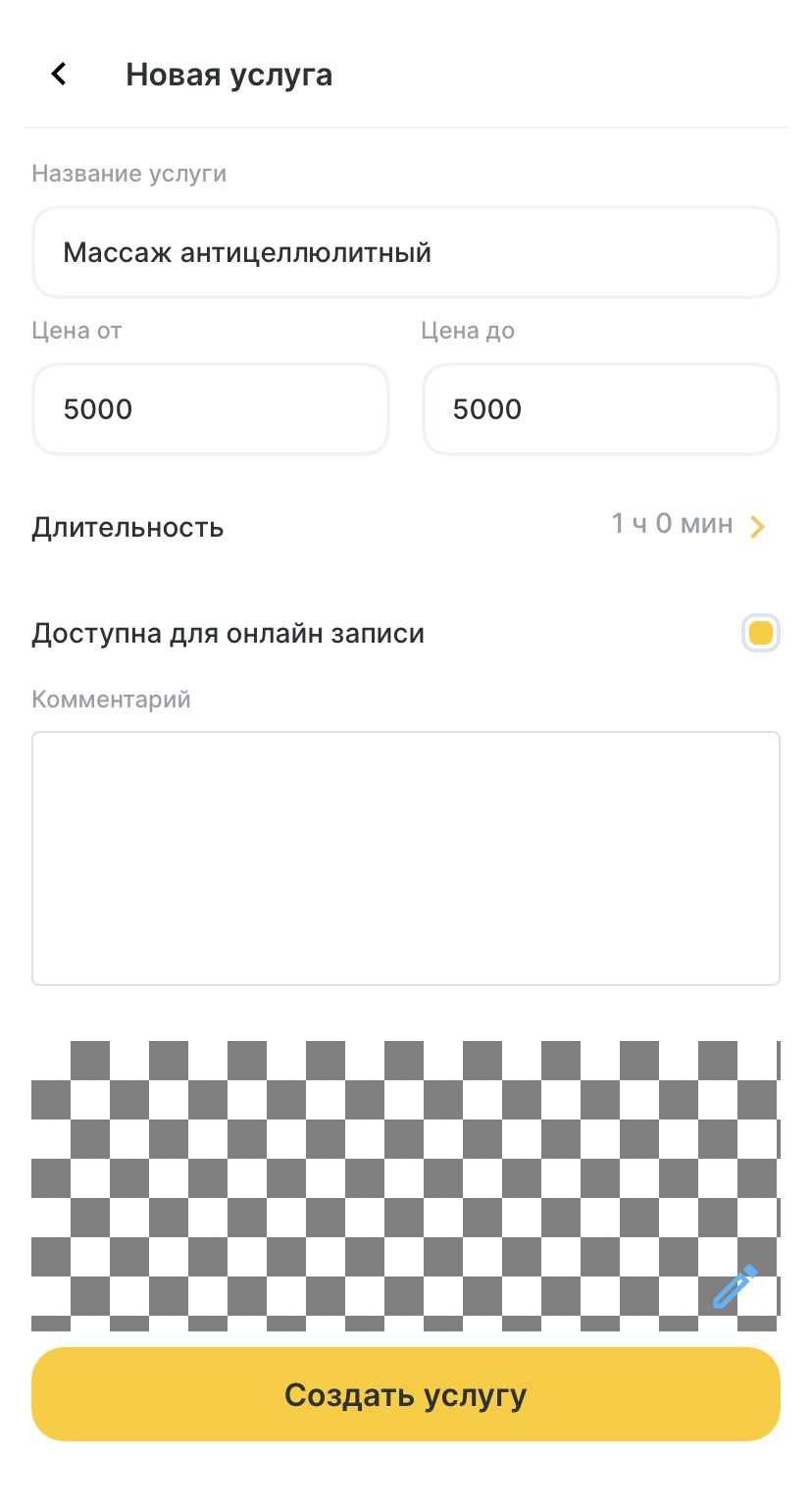Tap the pencil icon to edit the image
The height and width of the screenshot is (1511, 812).
coord(735,1287)
